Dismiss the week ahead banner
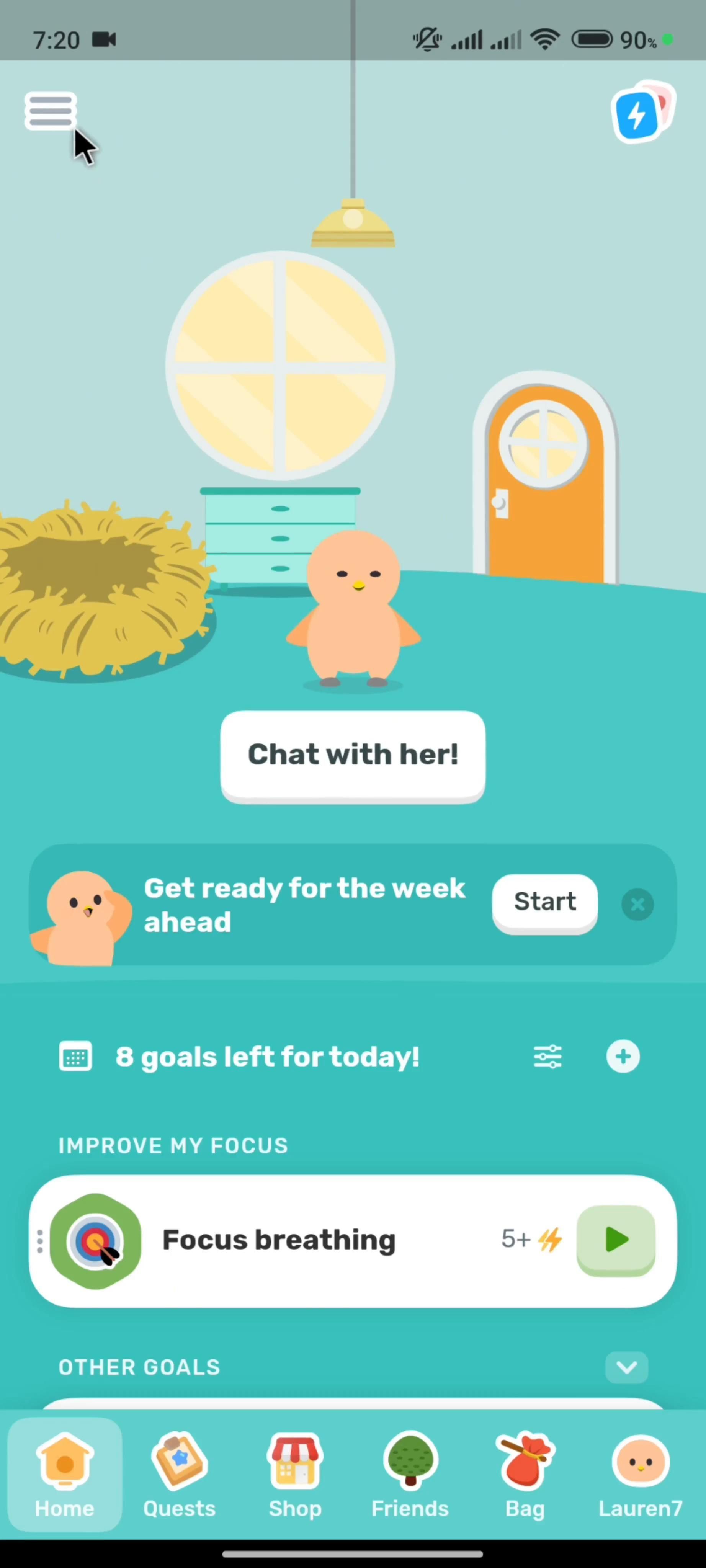 pos(637,904)
